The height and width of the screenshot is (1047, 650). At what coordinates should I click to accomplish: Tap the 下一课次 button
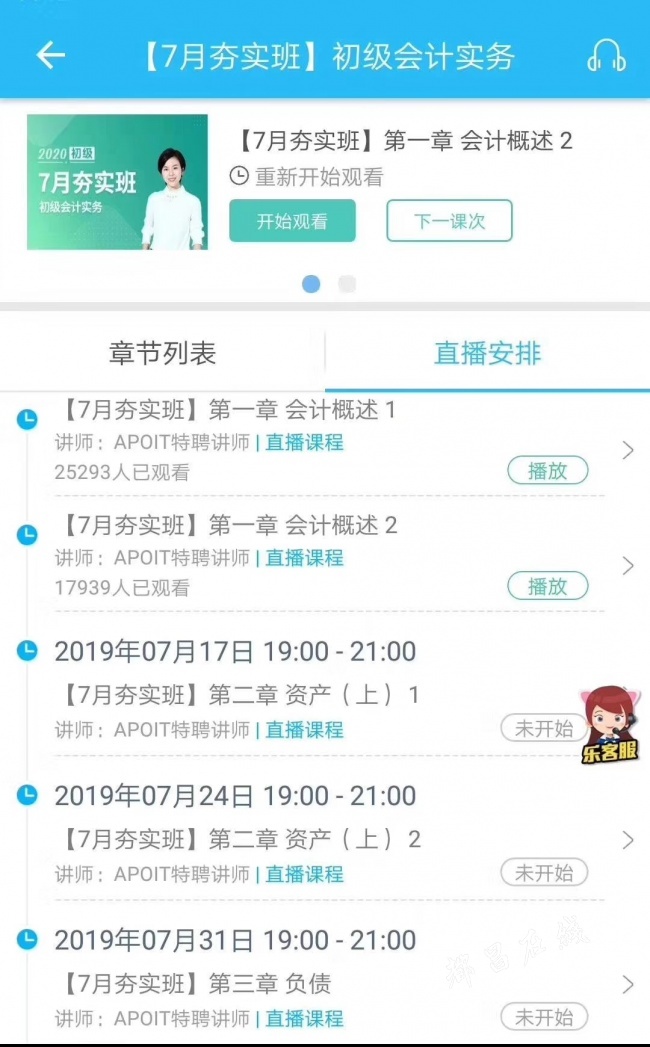(449, 221)
